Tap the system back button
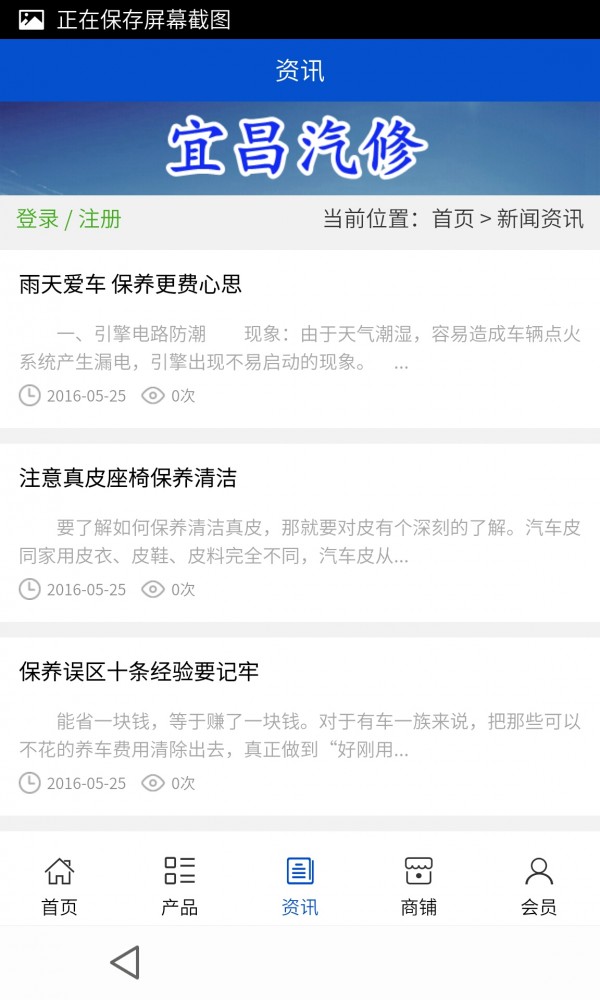The image size is (600, 1000). point(125,962)
